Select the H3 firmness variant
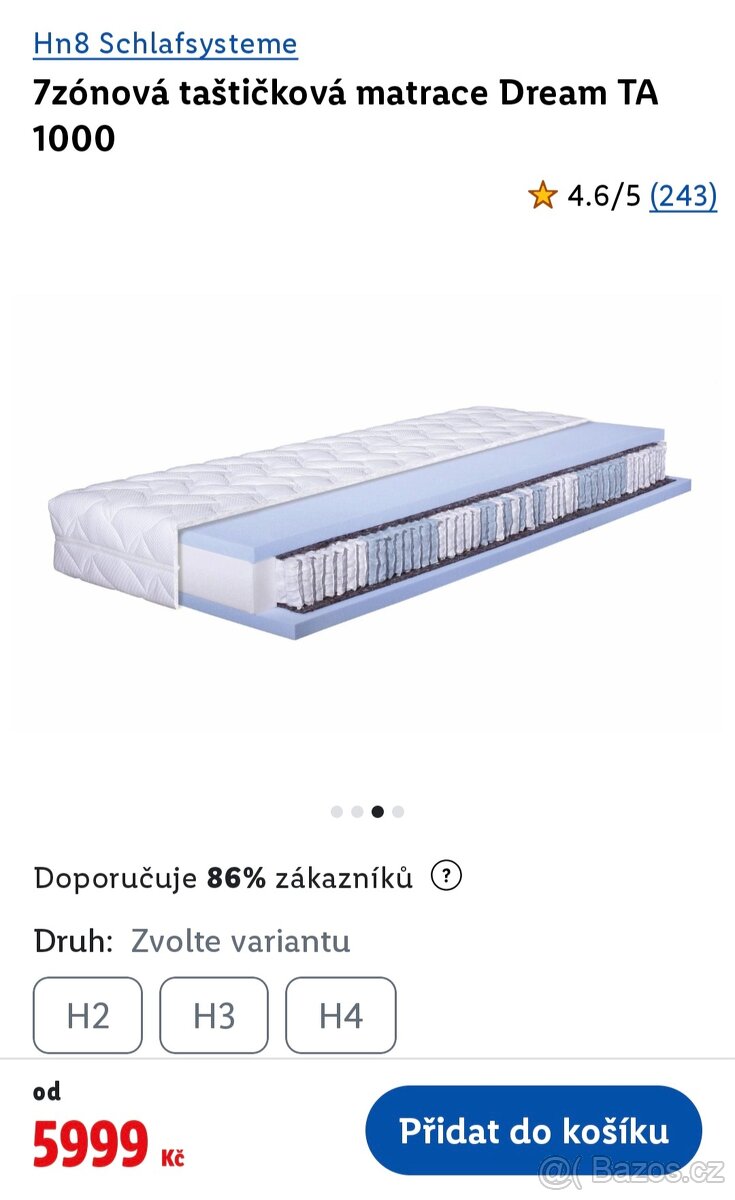Screen dimensions: 735x1200 point(214,1015)
